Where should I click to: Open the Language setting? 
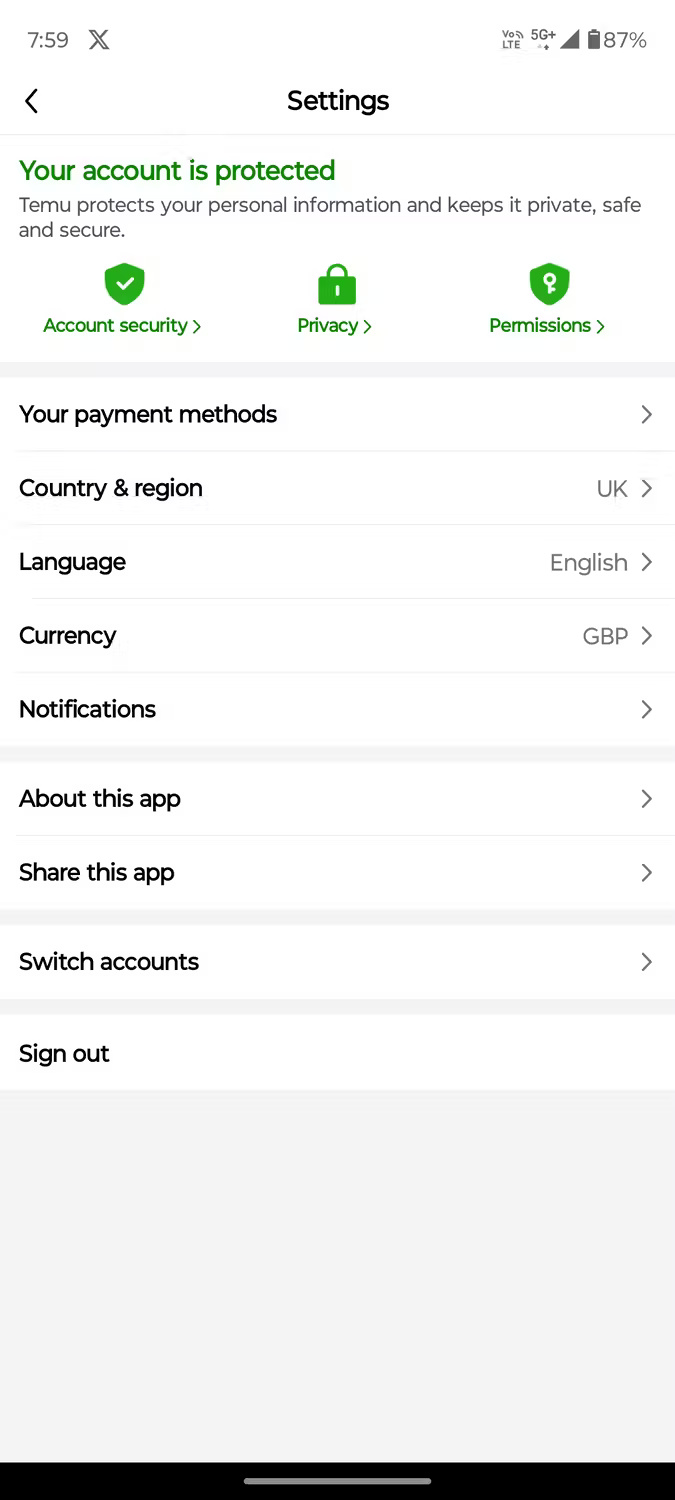click(x=337, y=562)
